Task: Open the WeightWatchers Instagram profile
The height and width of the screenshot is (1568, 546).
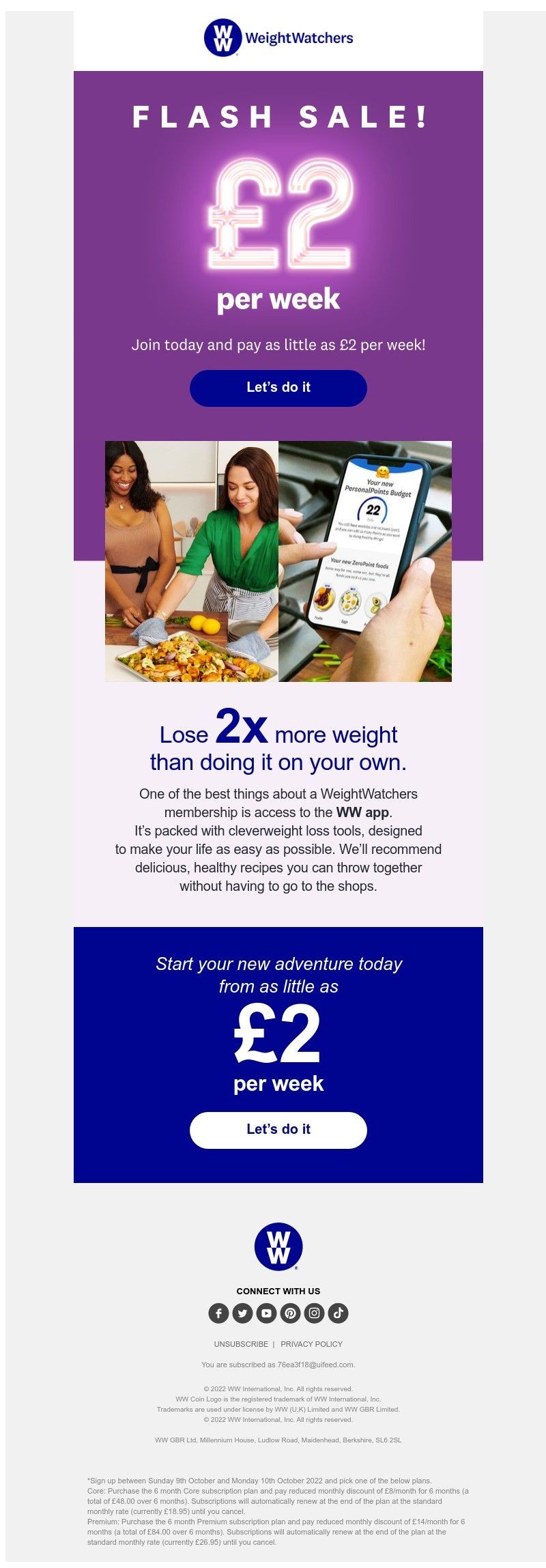Action: pyautogui.click(x=314, y=1313)
